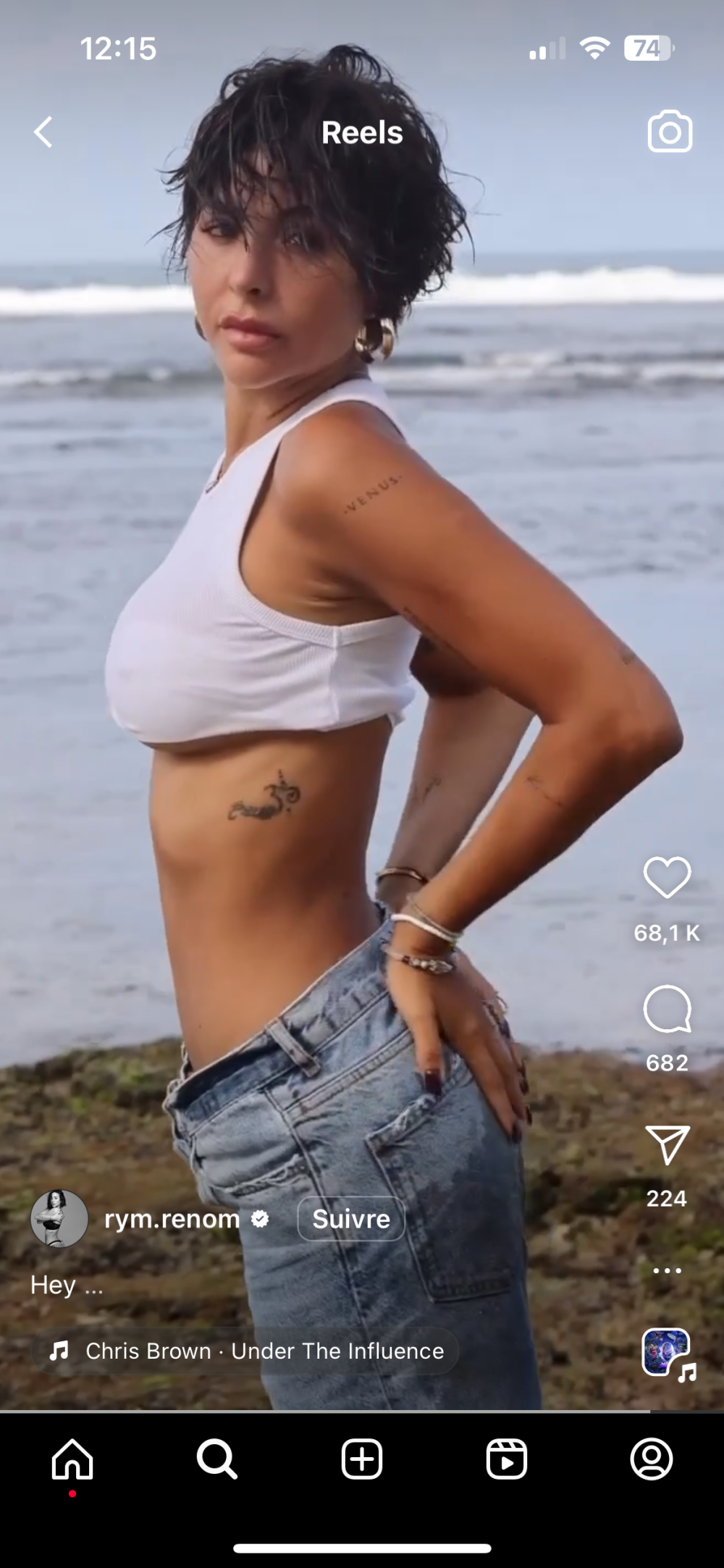Create a new post with the plus tab

[362, 1459]
